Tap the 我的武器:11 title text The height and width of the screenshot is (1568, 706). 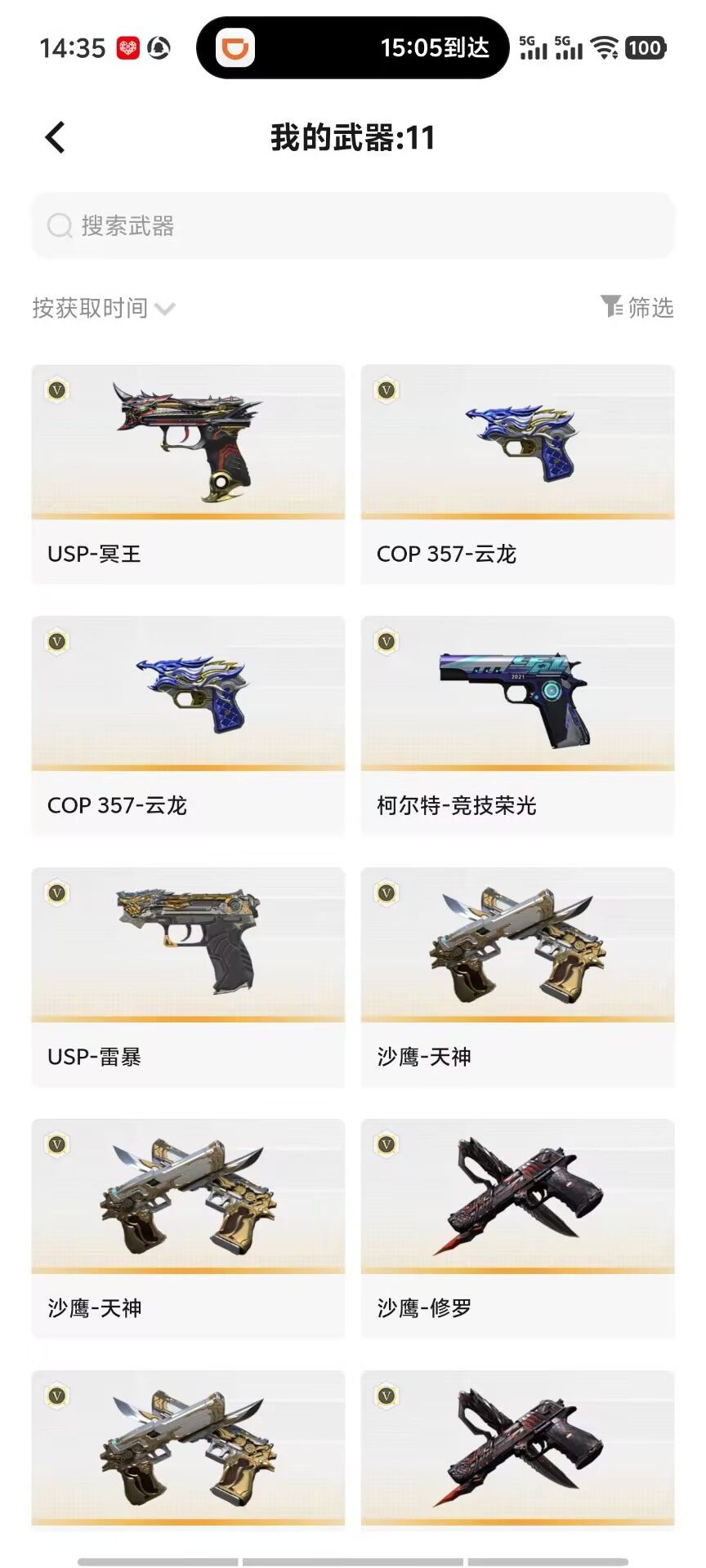352,139
